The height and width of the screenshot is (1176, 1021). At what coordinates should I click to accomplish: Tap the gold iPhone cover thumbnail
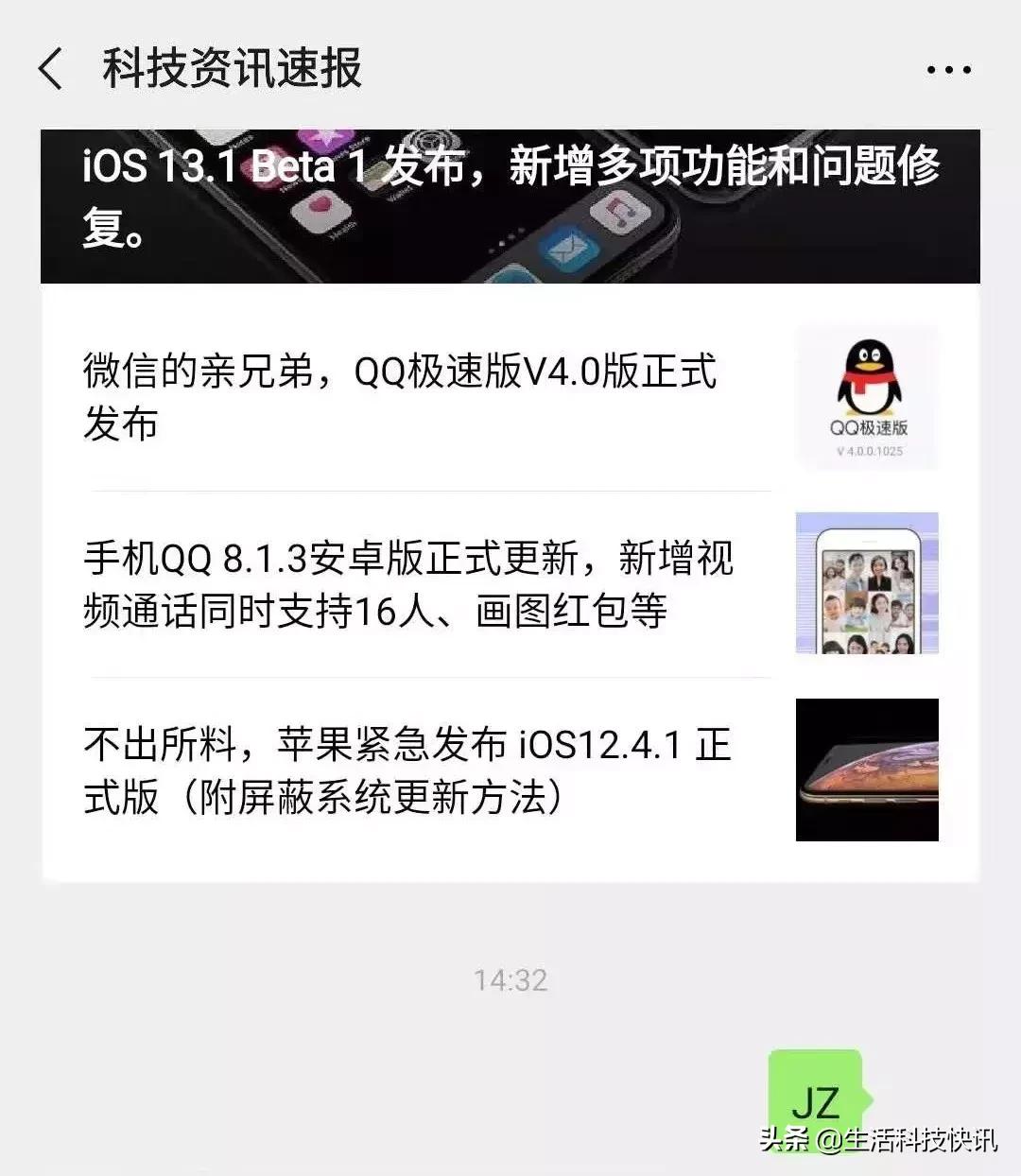(867, 770)
